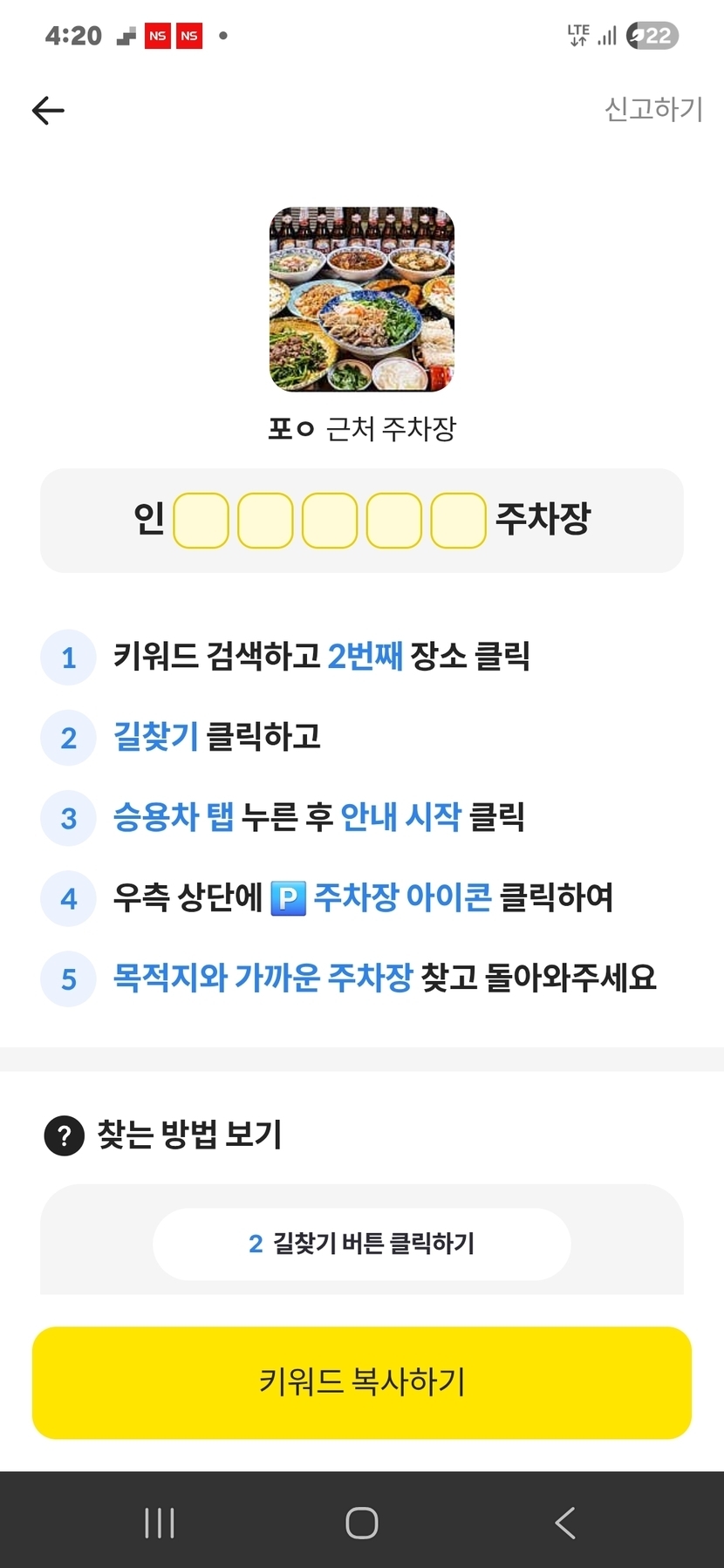This screenshot has width=724, height=1568.
Task: Select the first empty answer box
Action: click(x=201, y=521)
